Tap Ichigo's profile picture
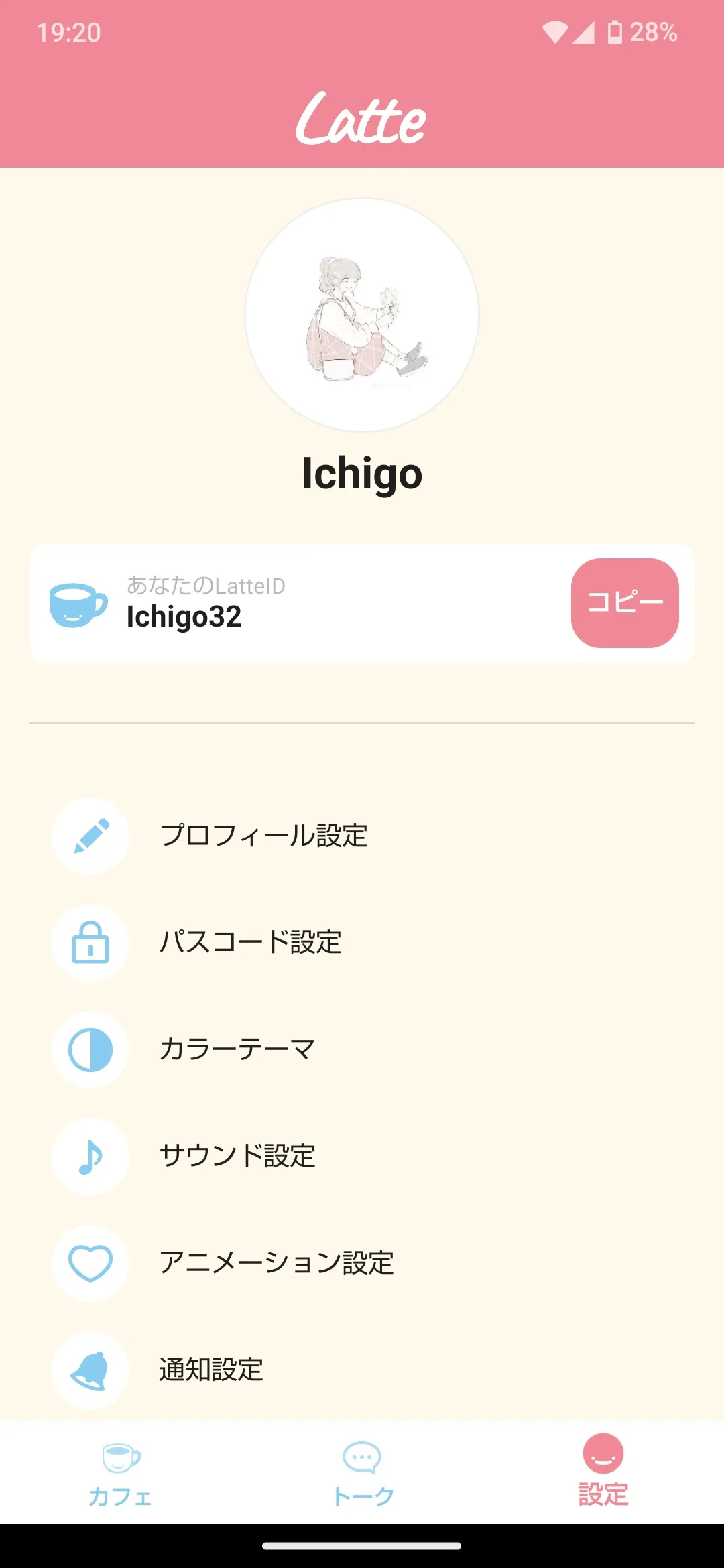The height and width of the screenshot is (1568, 724). 362,315
